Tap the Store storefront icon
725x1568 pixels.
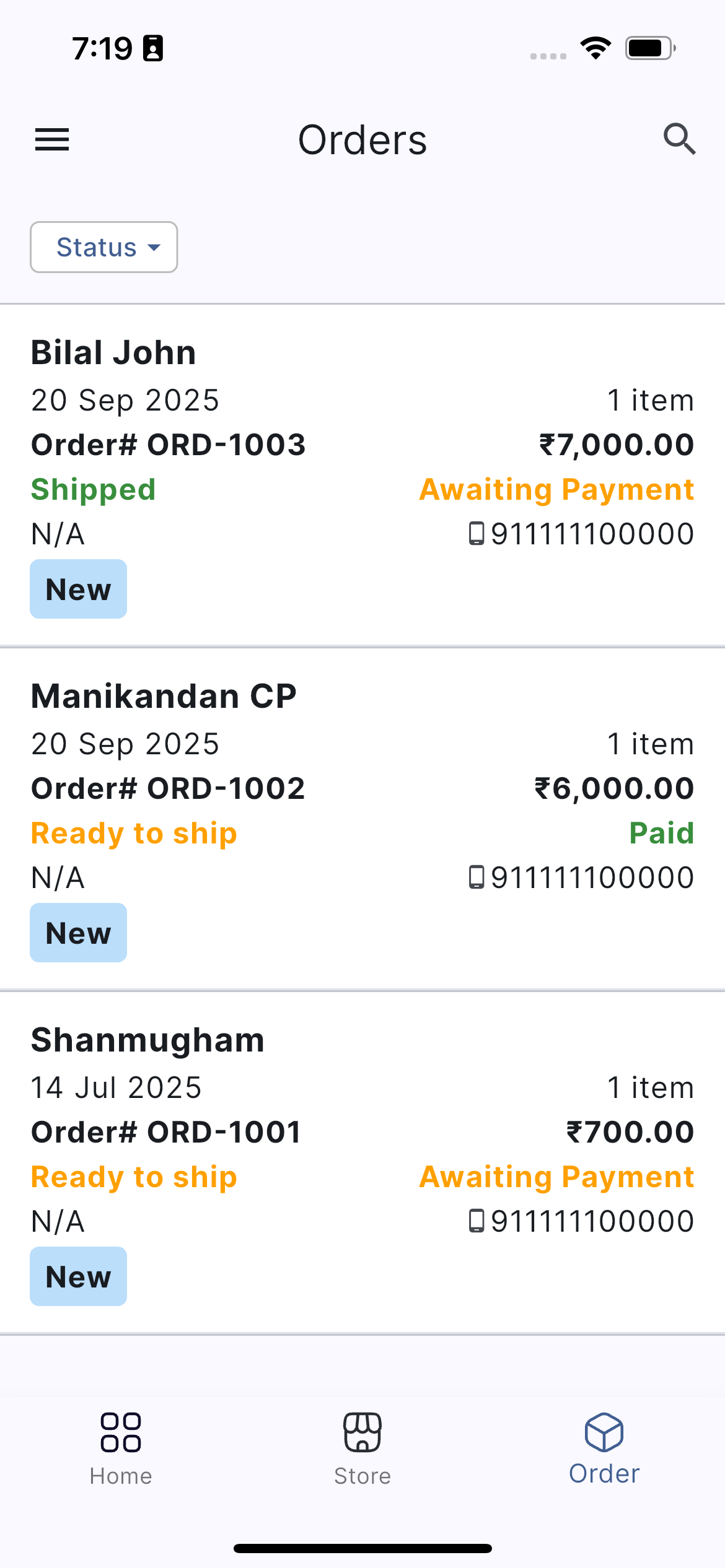(x=362, y=1432)
